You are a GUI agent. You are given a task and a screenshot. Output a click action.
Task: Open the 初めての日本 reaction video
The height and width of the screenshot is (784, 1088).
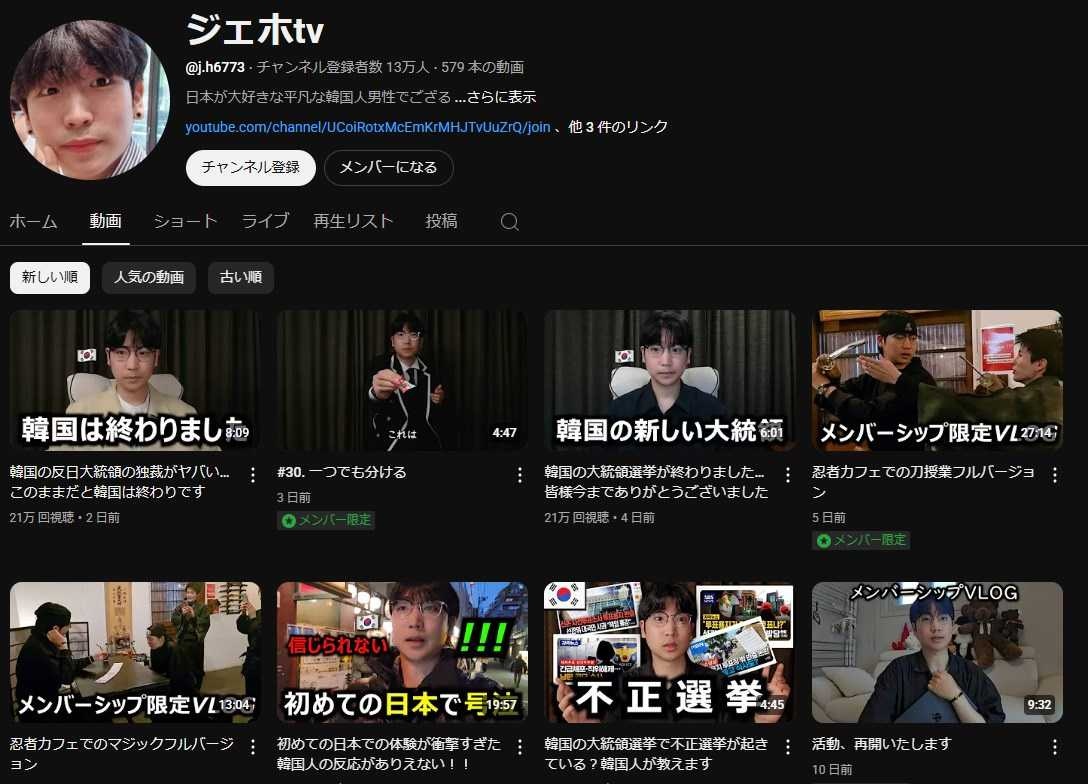pyautogui.click(x=402, y=652)
